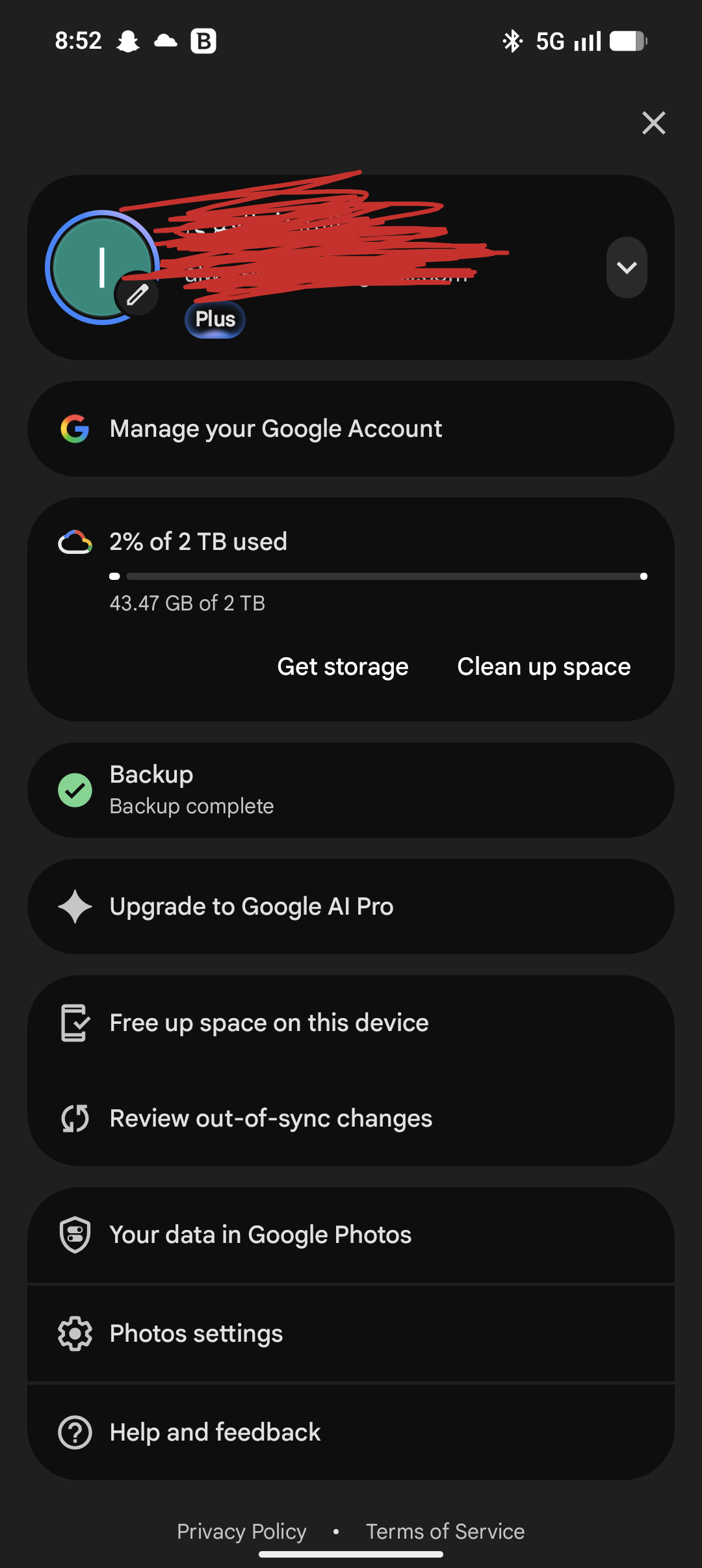This screenshot has width=702, height=1568.
Task: Expand the account switcher chevron
Action: pyautogui.click(x=627, y=267)
